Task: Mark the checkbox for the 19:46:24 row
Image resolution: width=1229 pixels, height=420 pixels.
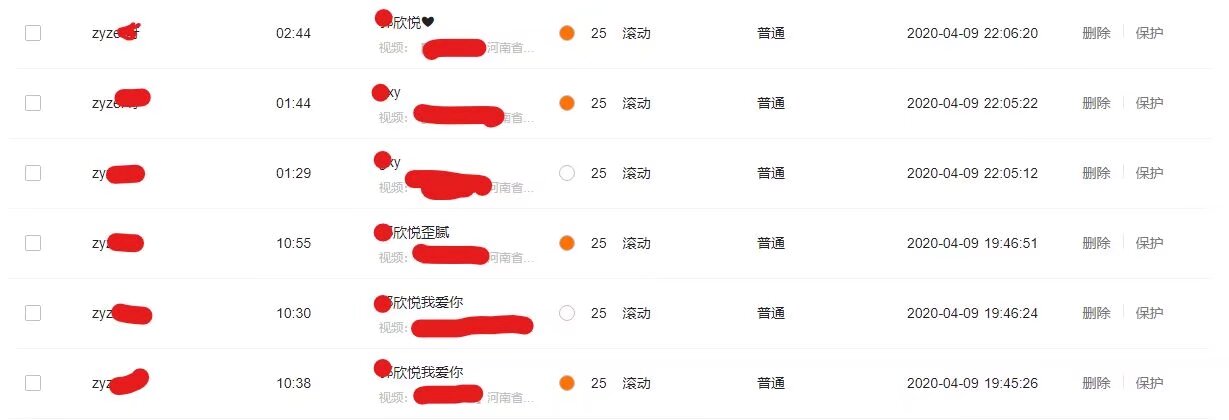Action: (x=33, y=313)
